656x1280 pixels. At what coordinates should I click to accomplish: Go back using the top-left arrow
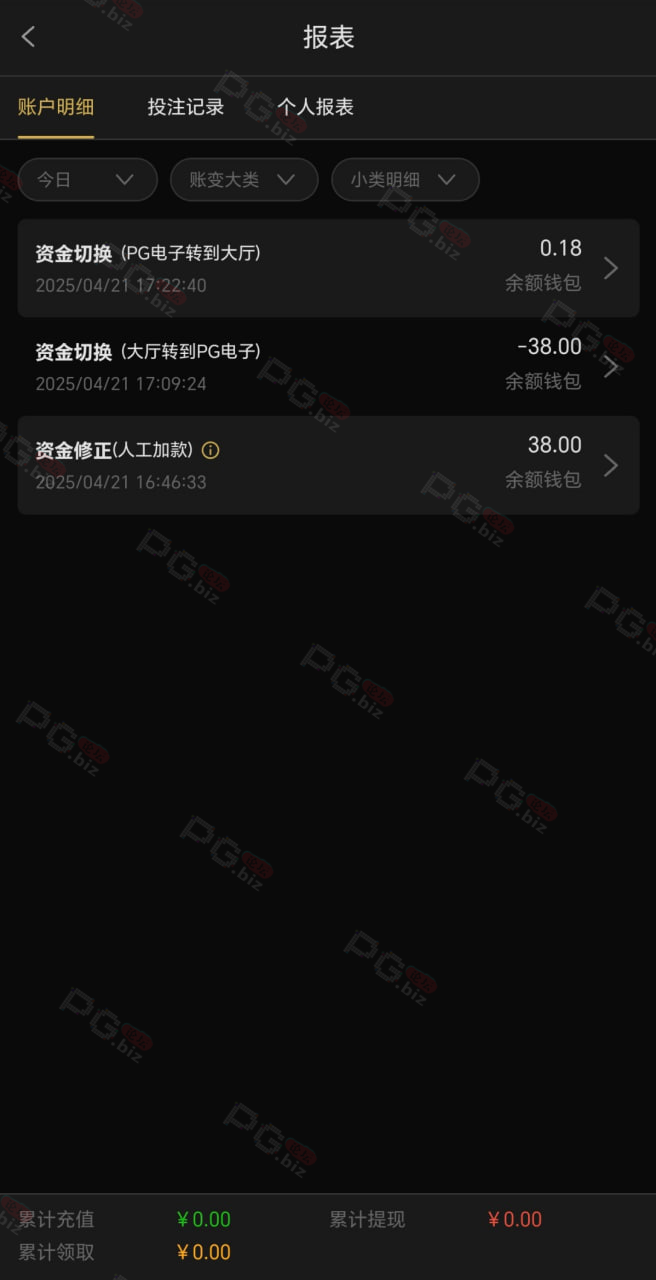click(28, 37)
